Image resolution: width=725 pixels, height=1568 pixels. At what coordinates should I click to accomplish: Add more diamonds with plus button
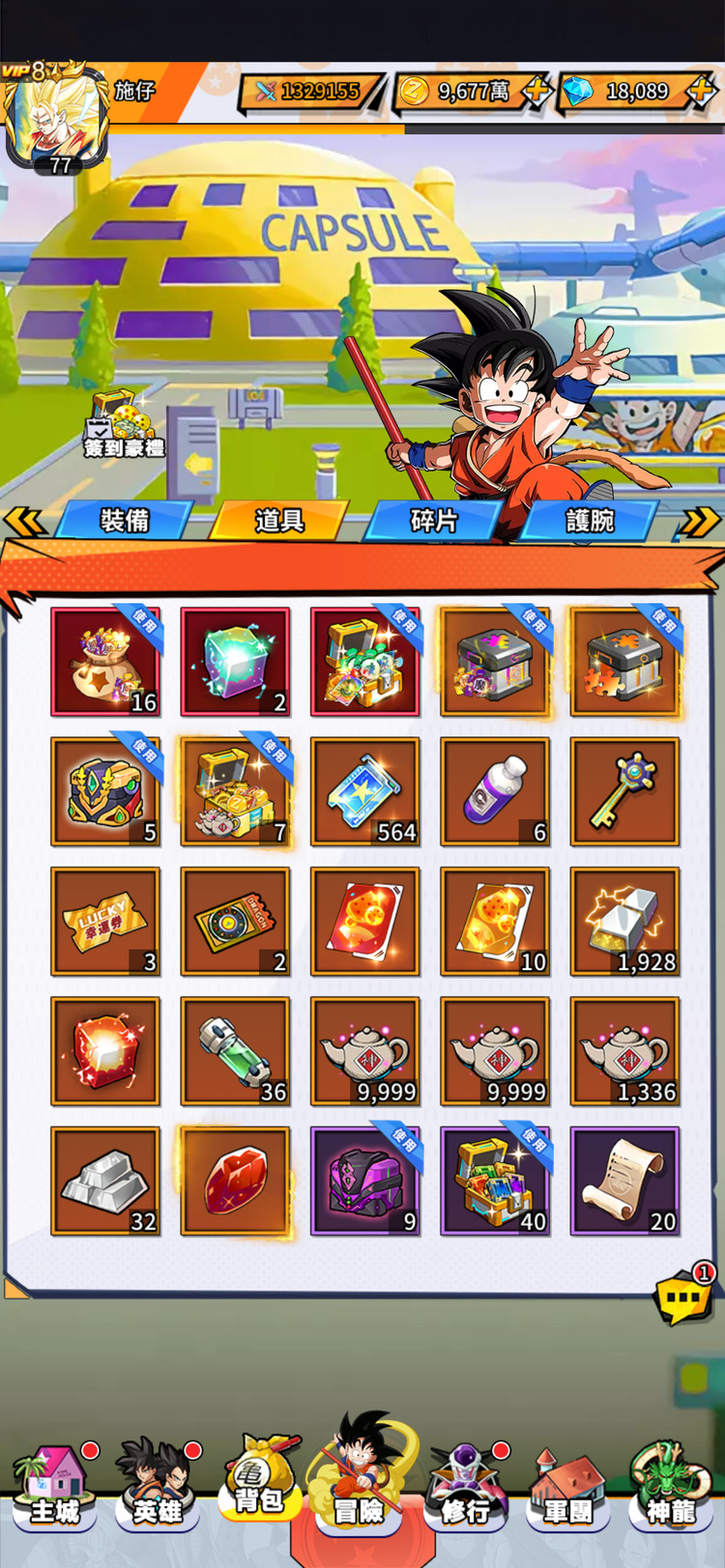pyautogui.click(x=700, y=92)
